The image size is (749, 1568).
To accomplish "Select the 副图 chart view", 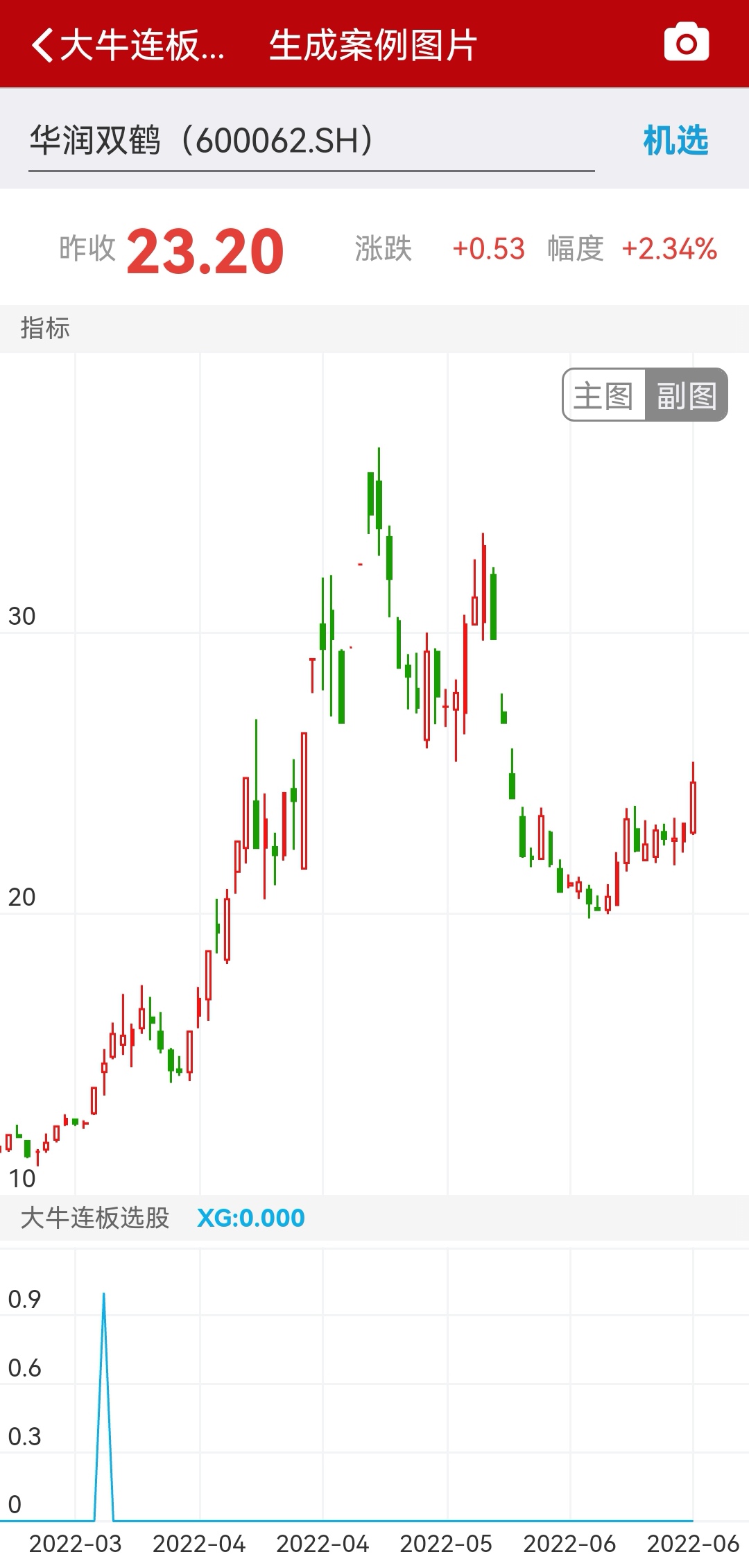I will pos(686,395).
